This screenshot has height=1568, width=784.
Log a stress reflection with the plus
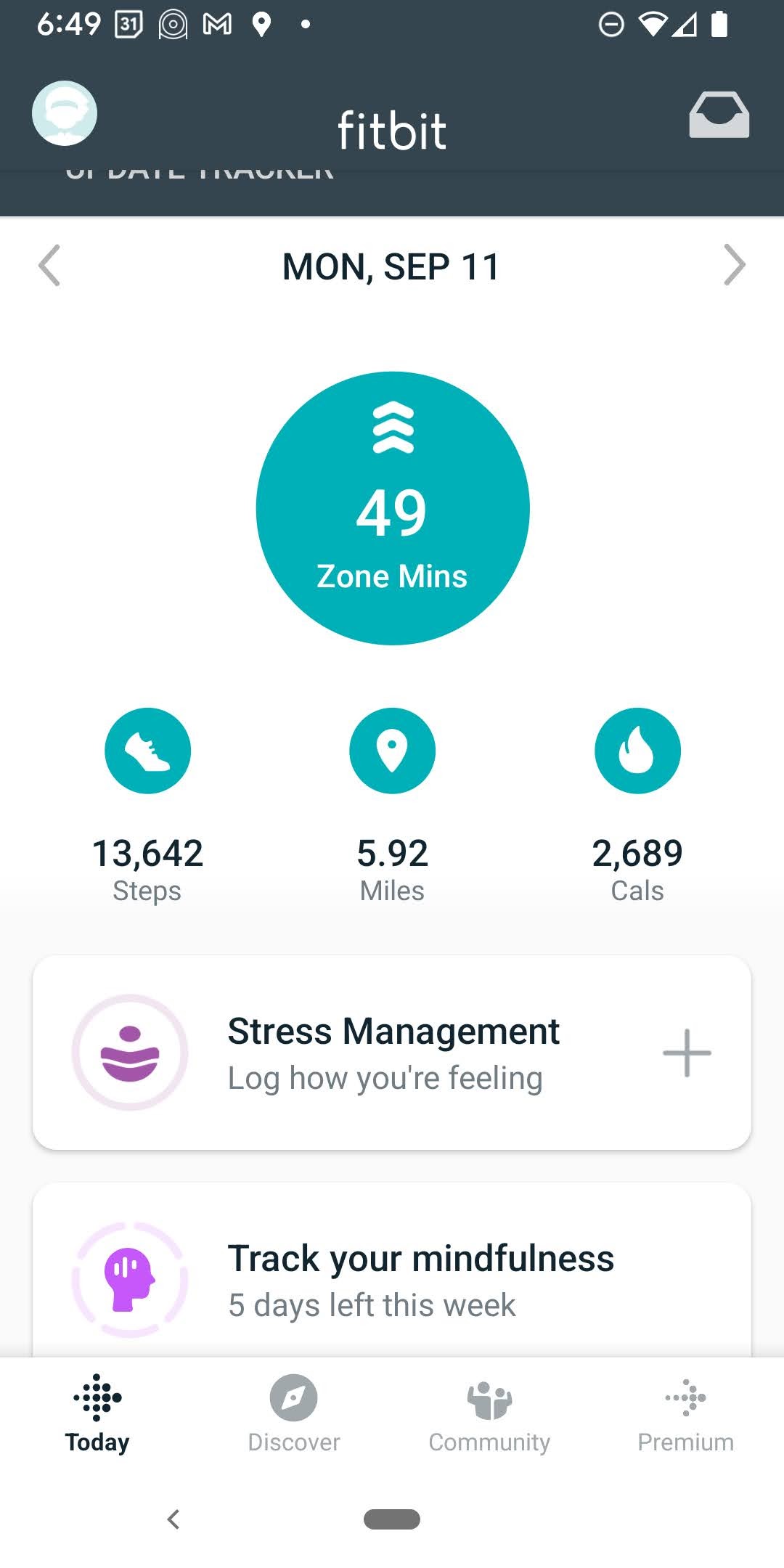687,1053
